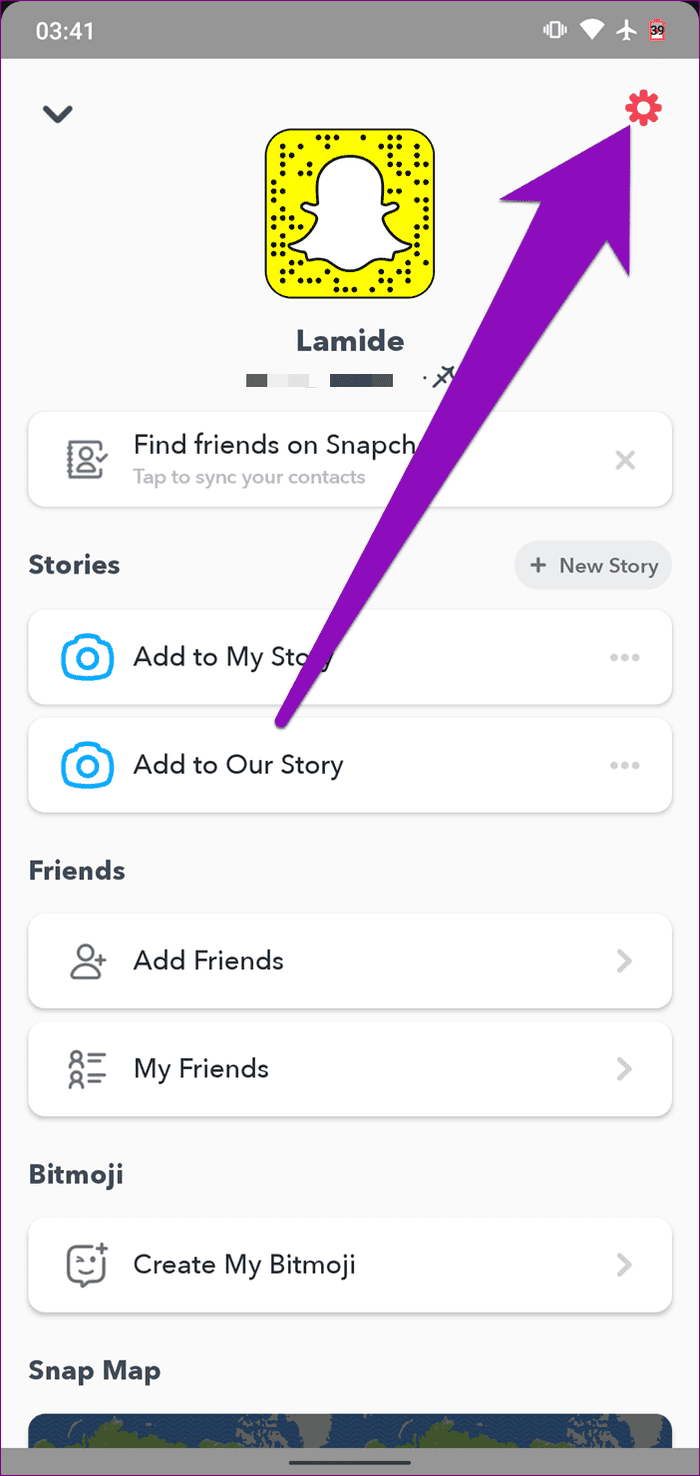View My Friends list
Viewport: 700px width, 1476px height.
click(350, 1069)
